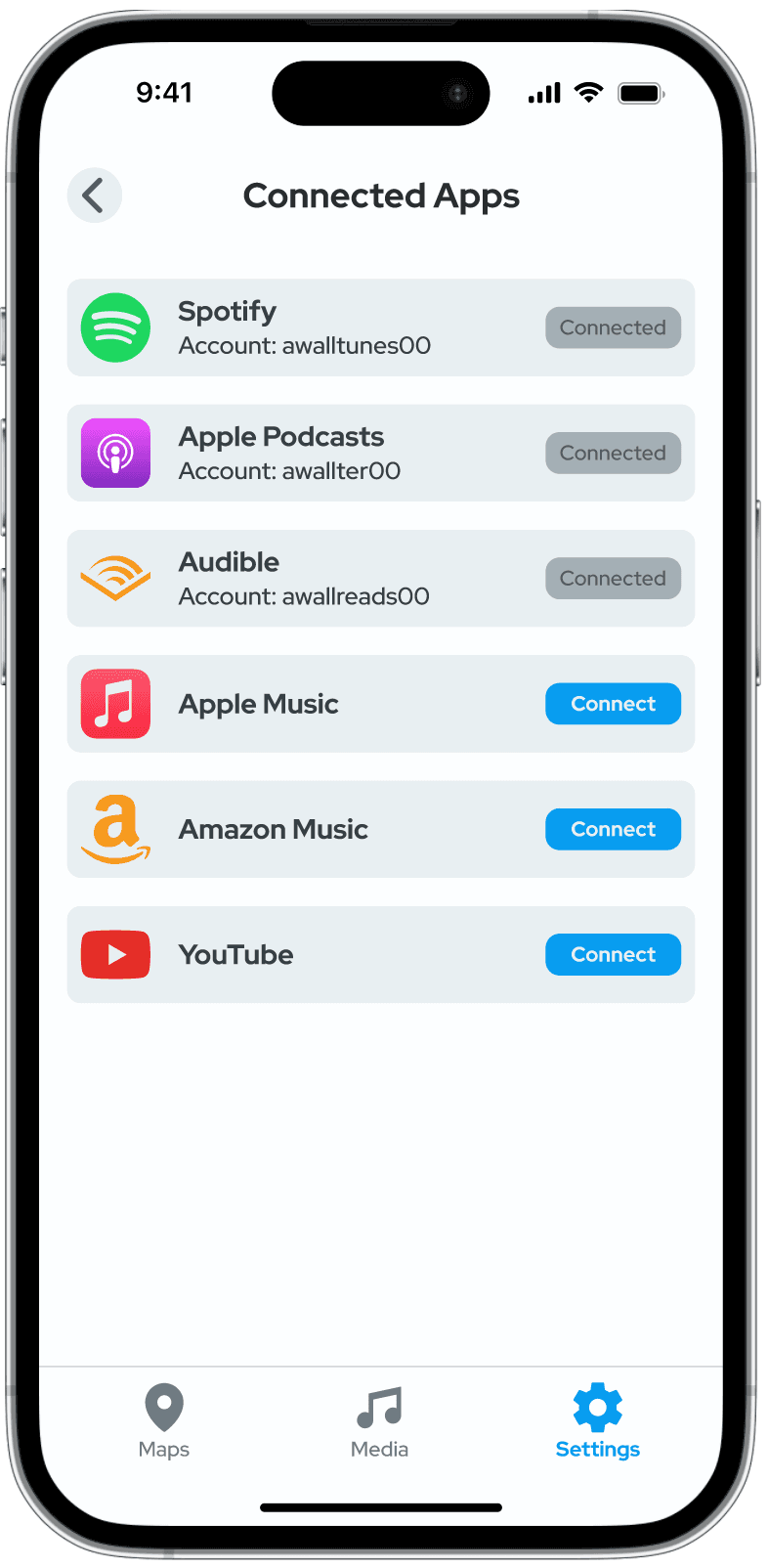Tap the Connected button for Audible
This screenshot has height=1568, width=768.
pyautogui.click(x=613, y=579)
